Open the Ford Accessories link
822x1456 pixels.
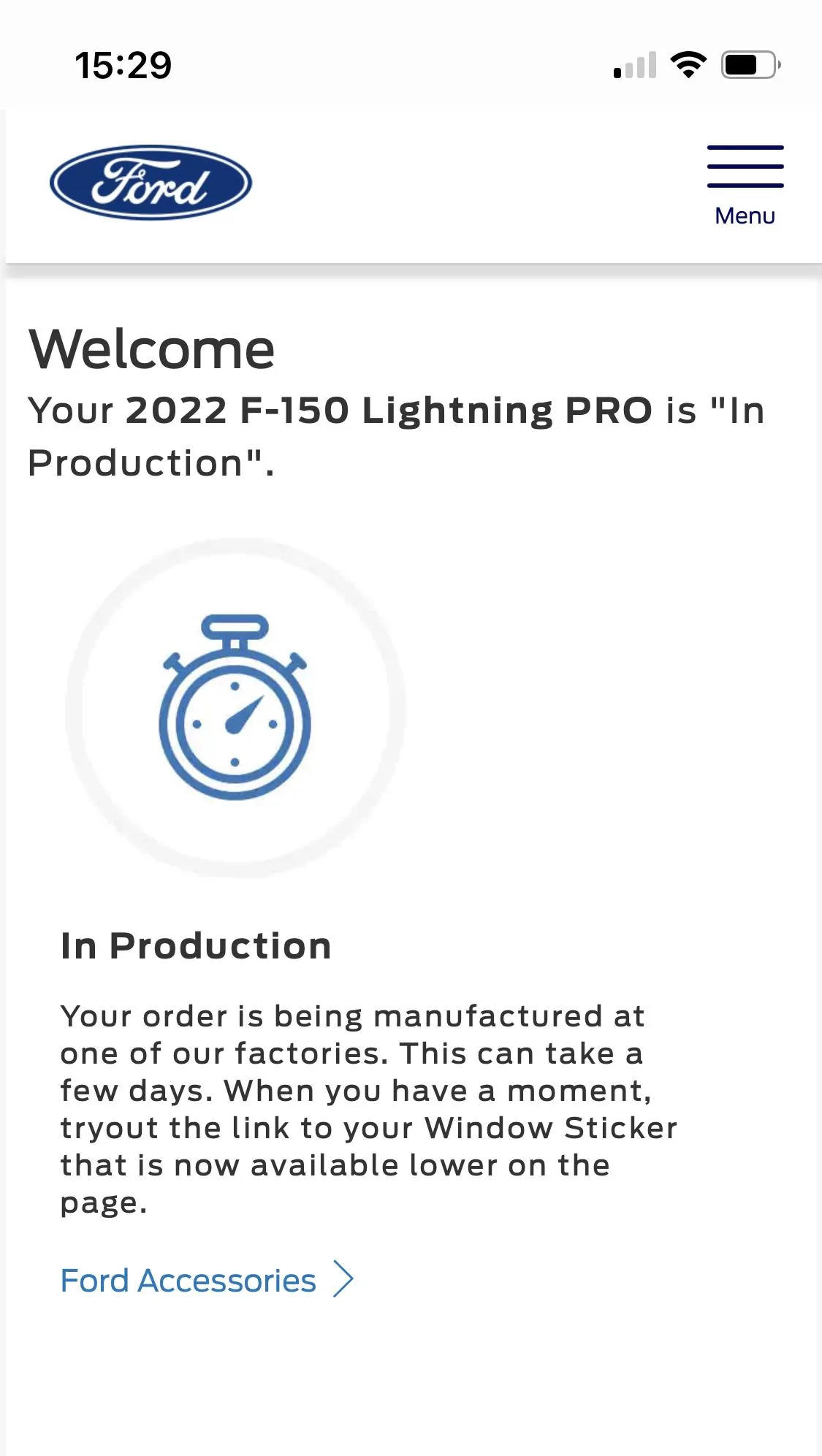pyautogui.click(x=206, y=1280)
